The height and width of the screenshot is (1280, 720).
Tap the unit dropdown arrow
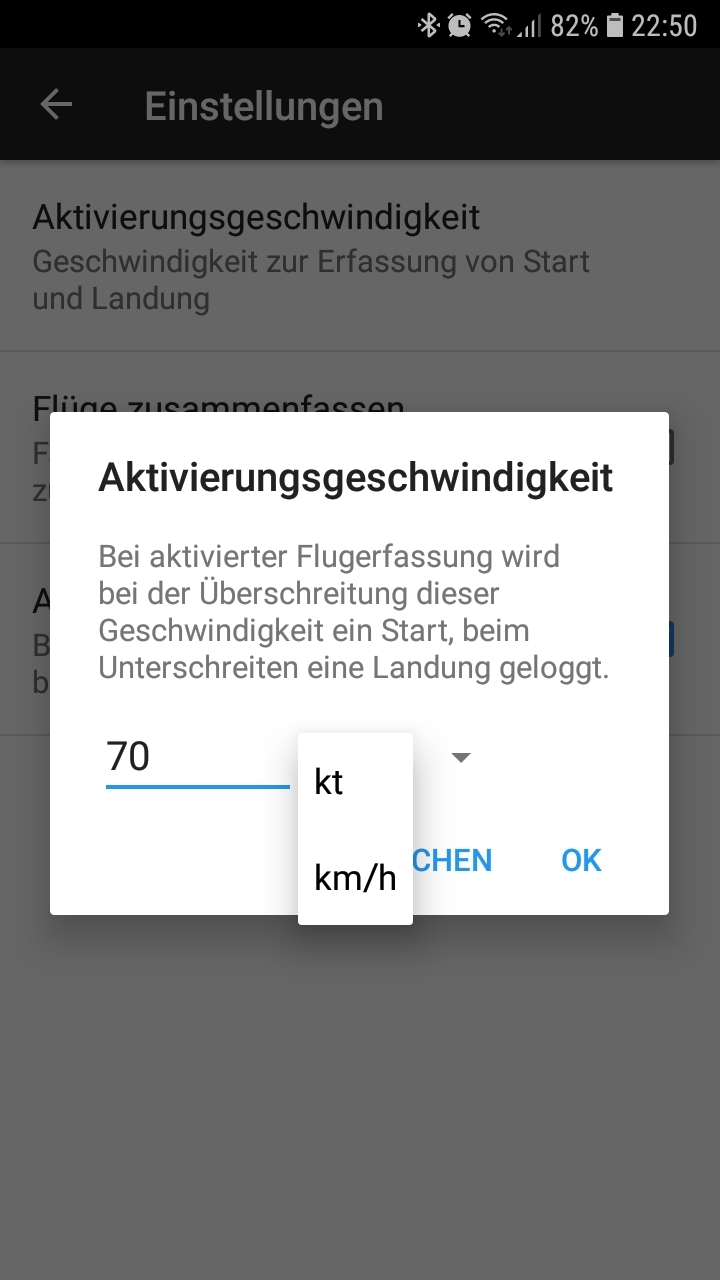tap(461, 758)
